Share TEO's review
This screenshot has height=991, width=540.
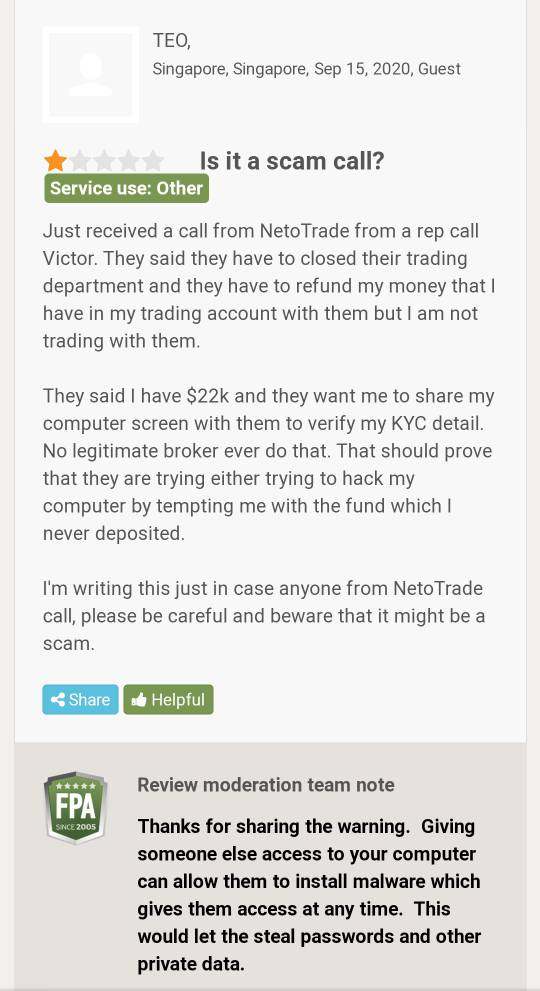coord(80,699)
